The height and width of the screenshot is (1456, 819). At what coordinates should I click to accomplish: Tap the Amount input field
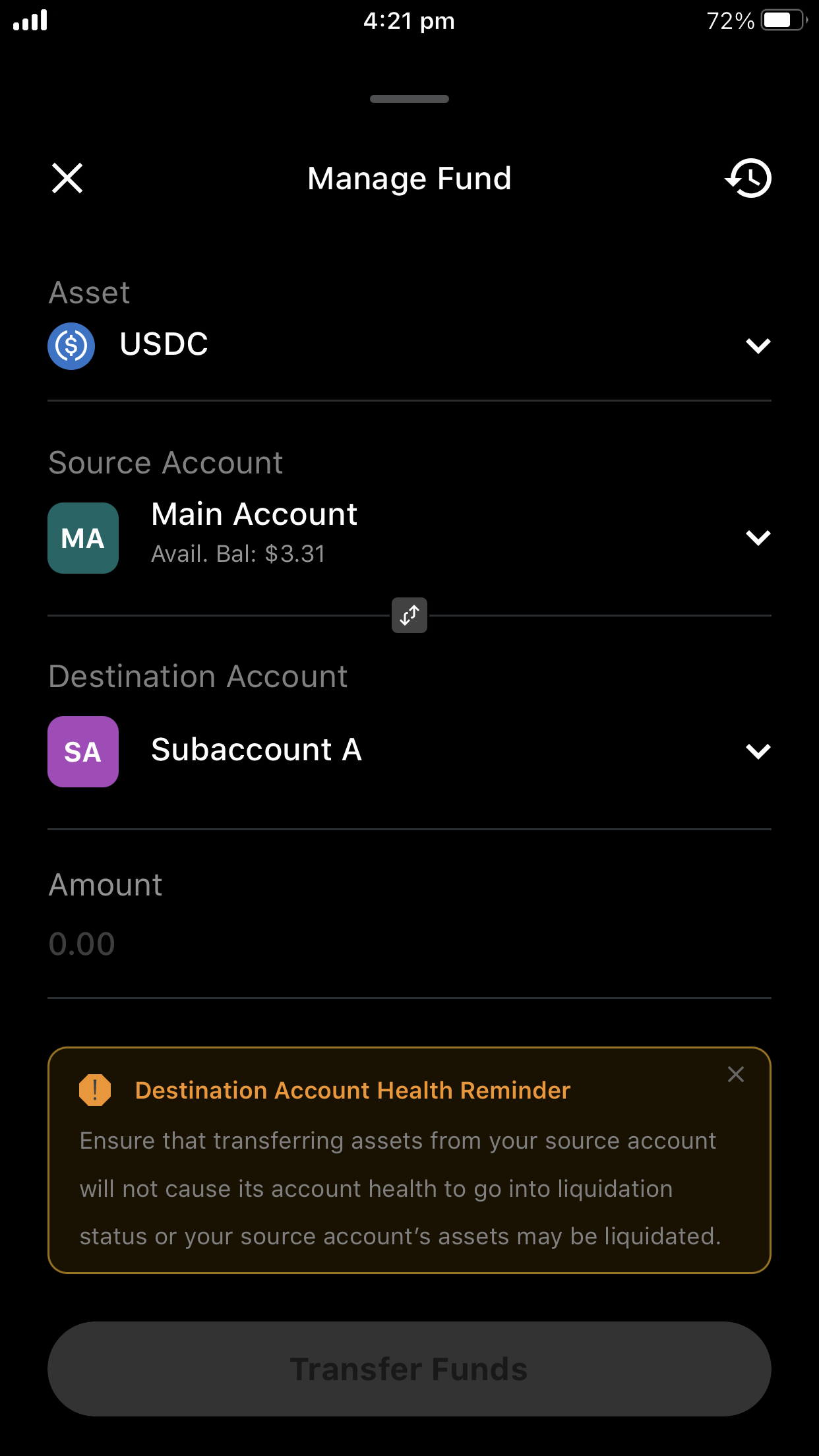coord(409,944)
